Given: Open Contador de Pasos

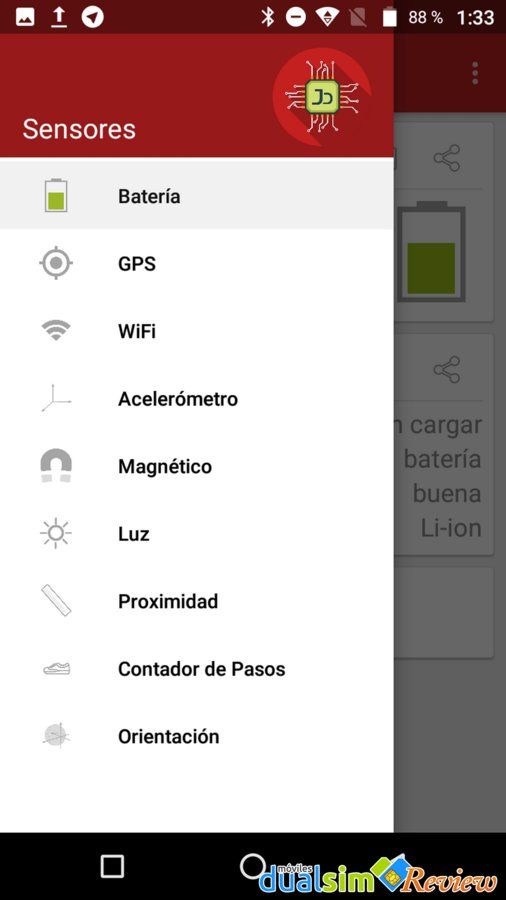Looking at the screenshot, I should pyautogui.click(x=197, y=669).
